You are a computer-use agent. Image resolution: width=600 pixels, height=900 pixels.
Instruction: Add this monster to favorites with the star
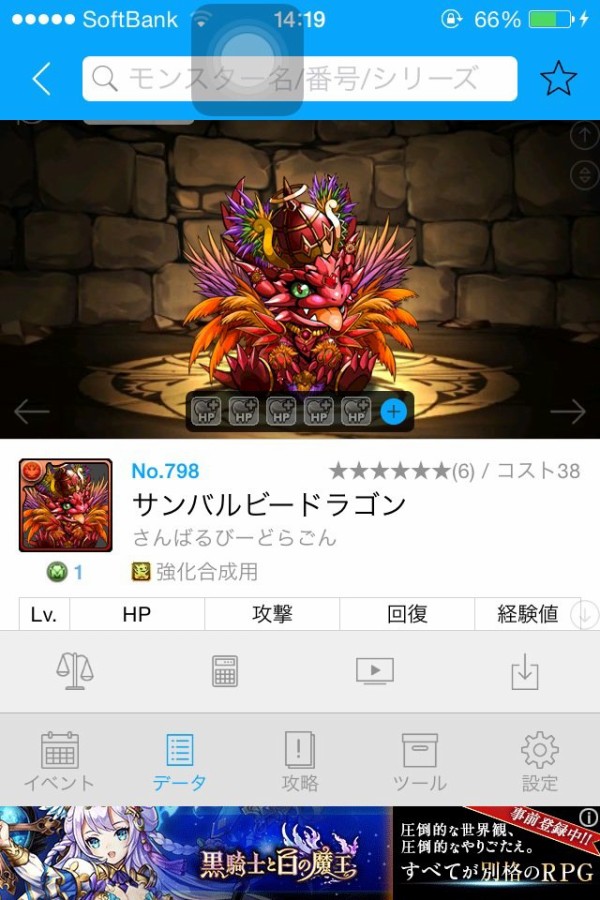(x=558, y=79)
